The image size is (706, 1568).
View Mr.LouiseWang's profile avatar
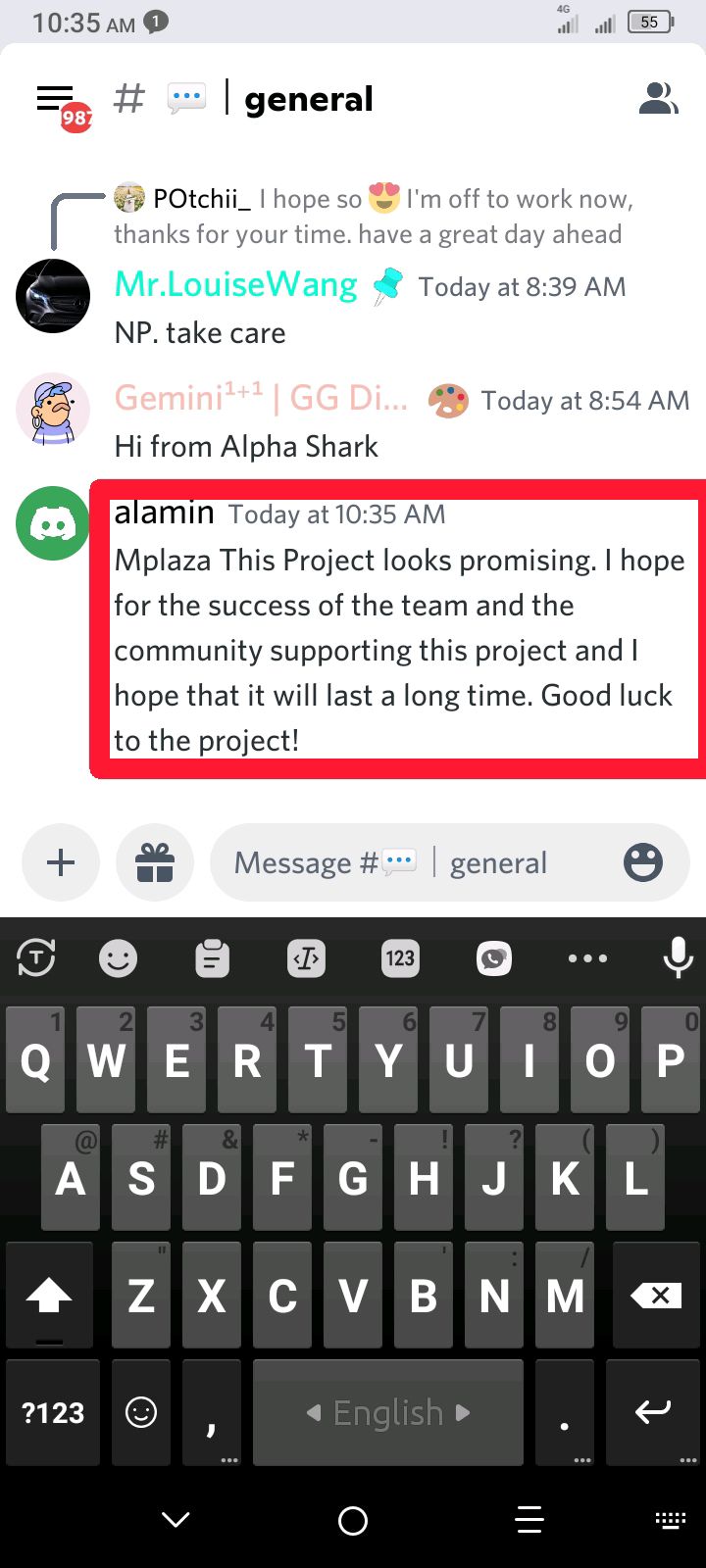[53, 296]
